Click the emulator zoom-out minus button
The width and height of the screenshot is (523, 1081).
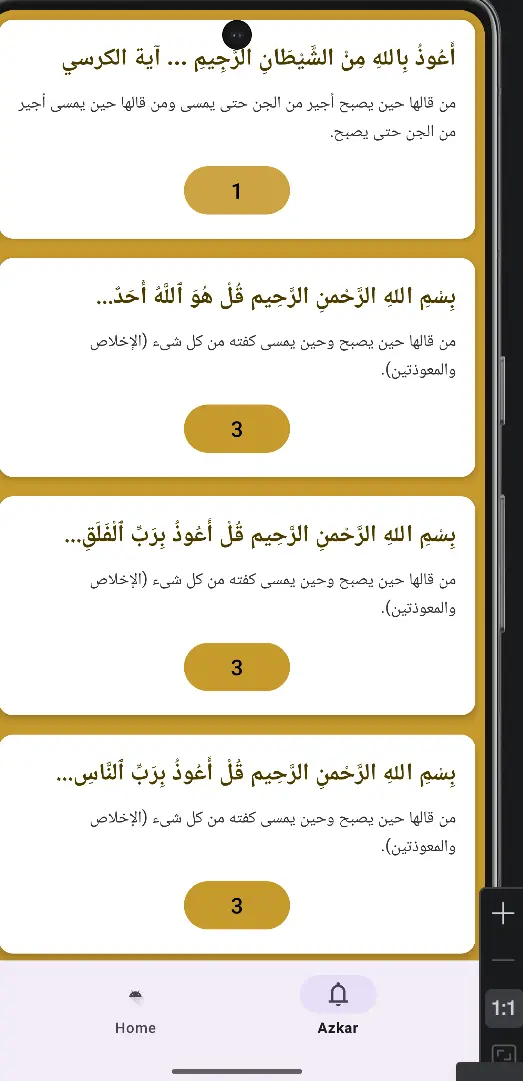pos(503,960)
